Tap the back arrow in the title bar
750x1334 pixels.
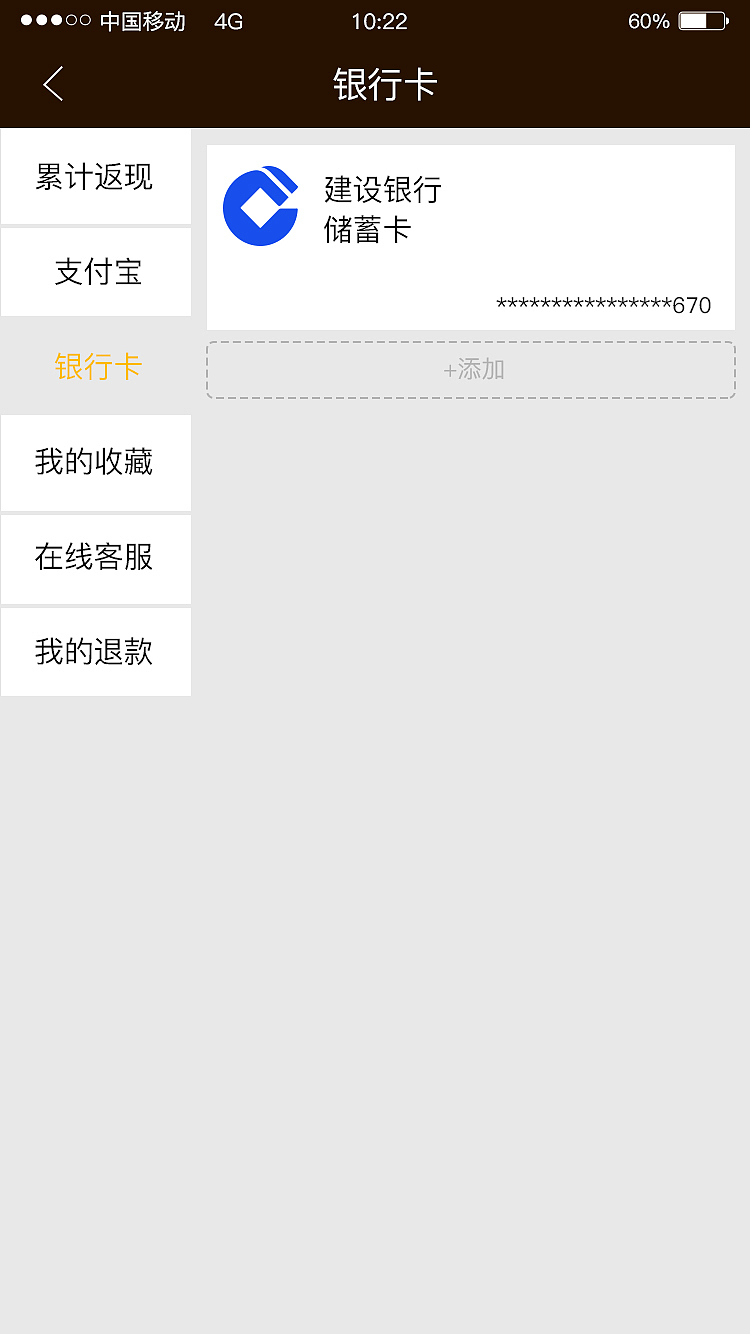click(x=52, y=84)
